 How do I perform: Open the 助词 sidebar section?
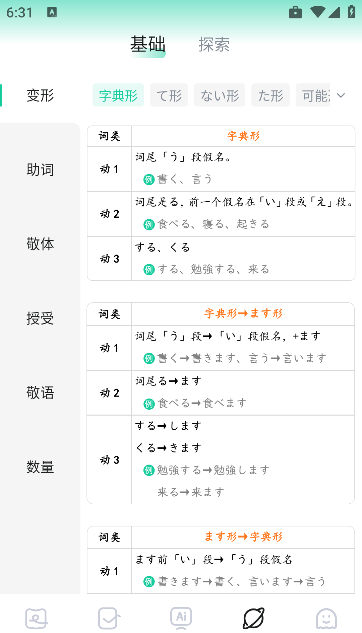pyautogui.click(x=40, y=170)
